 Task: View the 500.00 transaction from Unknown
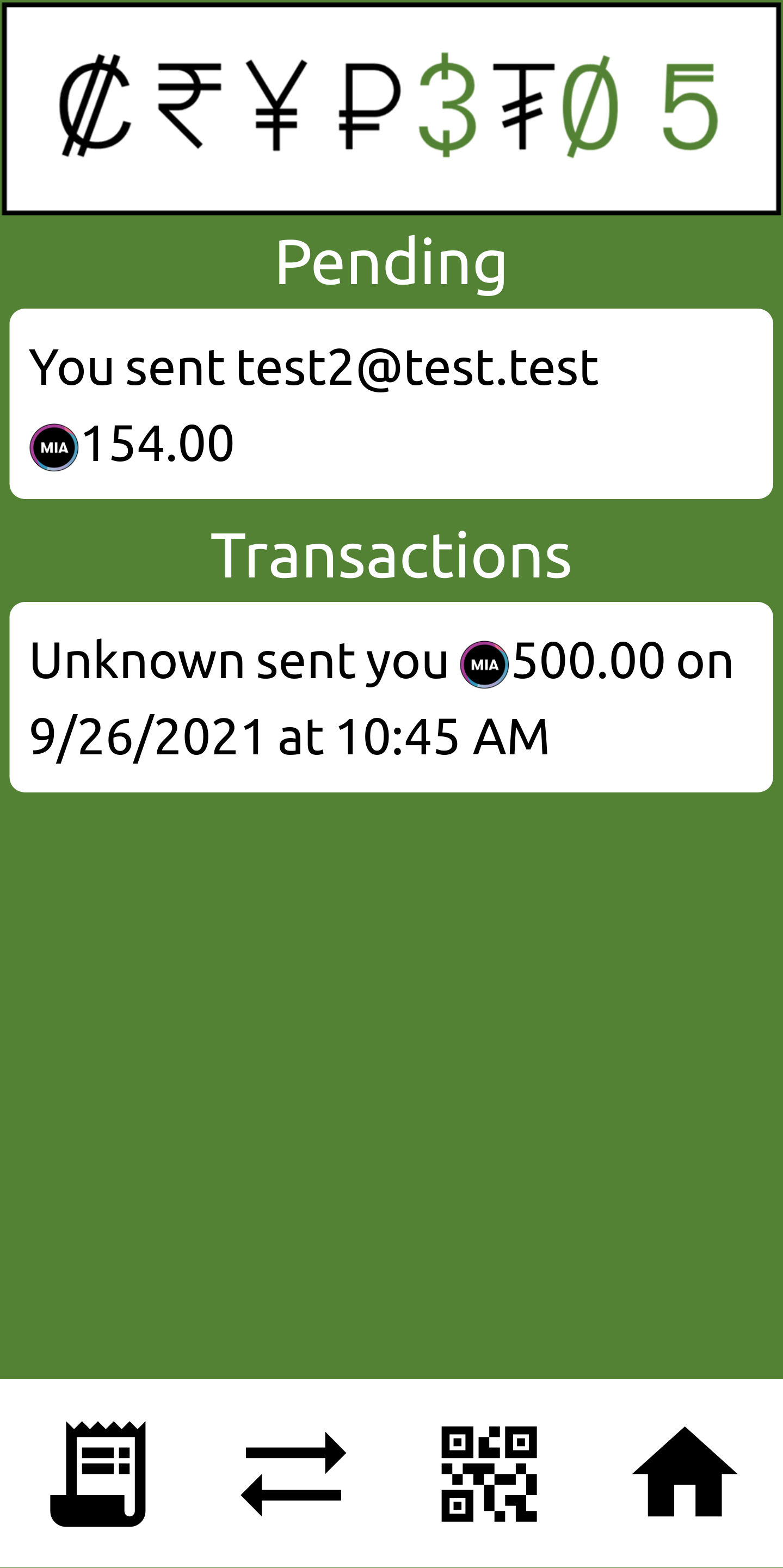391,698
